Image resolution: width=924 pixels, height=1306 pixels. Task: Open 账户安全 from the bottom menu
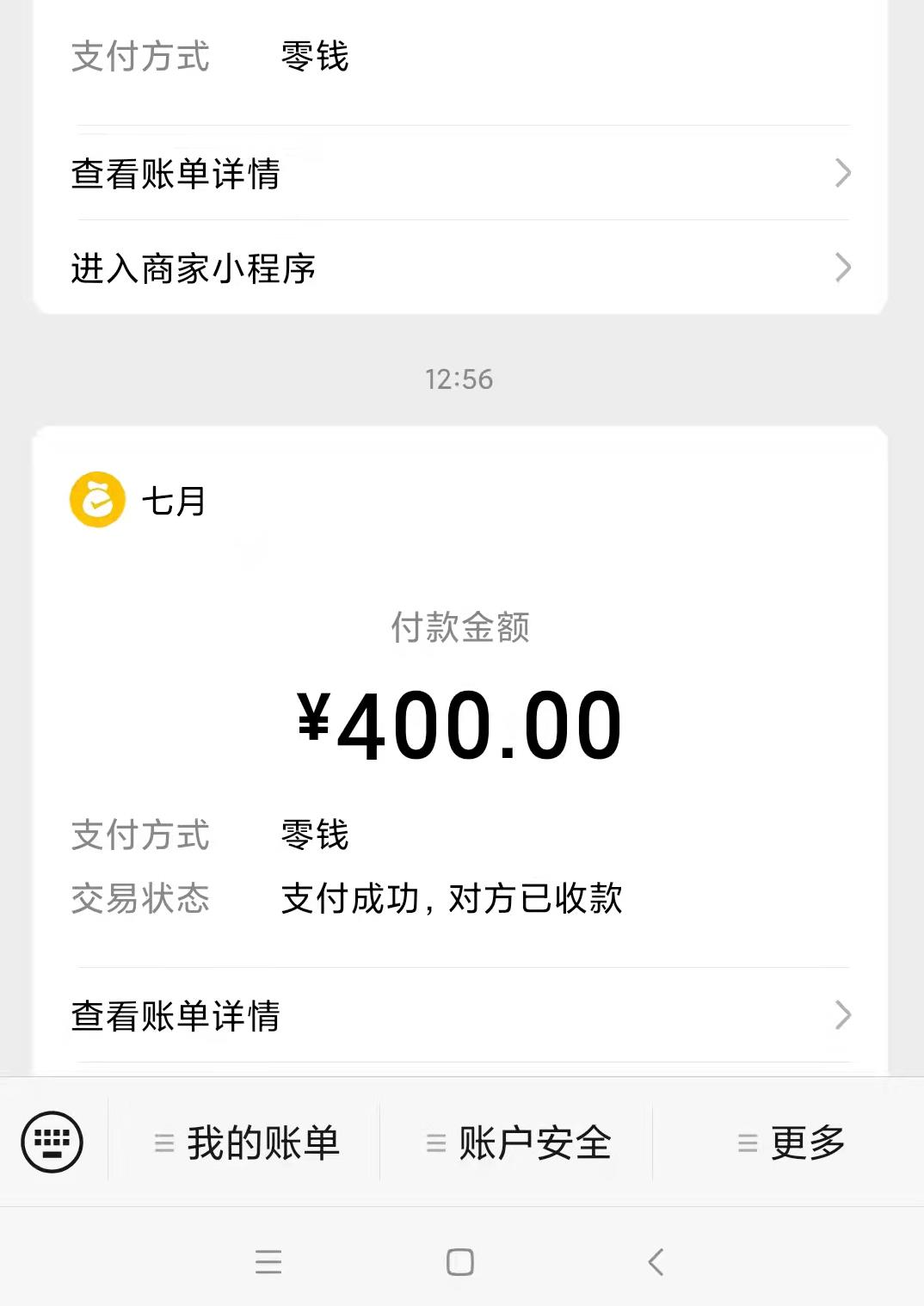click(x=532, y=1143)
